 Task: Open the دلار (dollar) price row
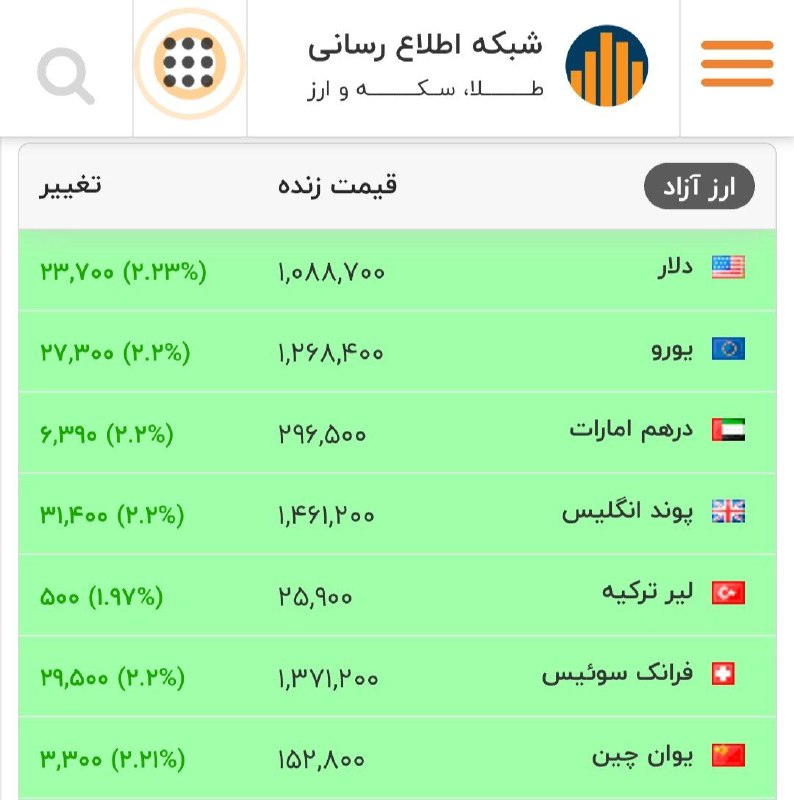397,270
